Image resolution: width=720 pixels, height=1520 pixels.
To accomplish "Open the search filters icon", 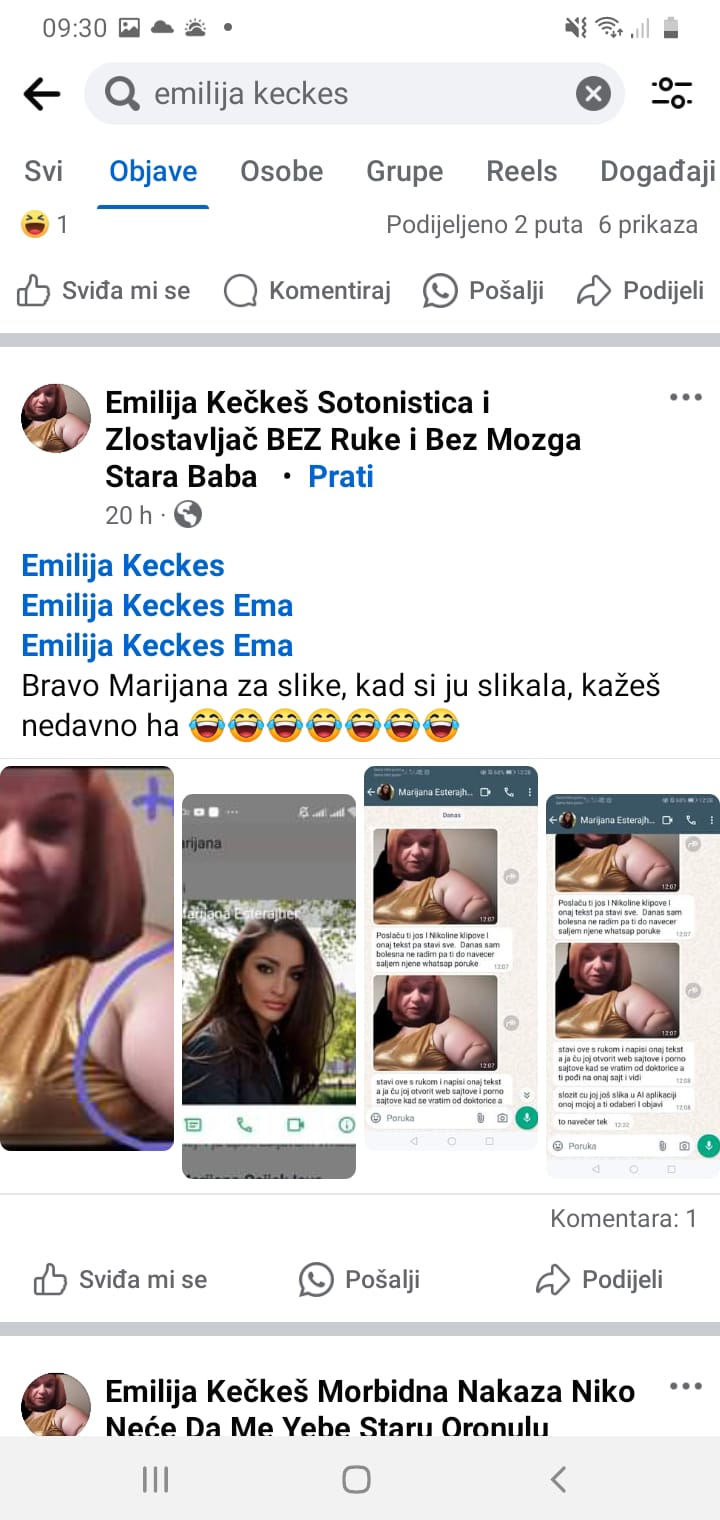I will click(x=672, y=94).
